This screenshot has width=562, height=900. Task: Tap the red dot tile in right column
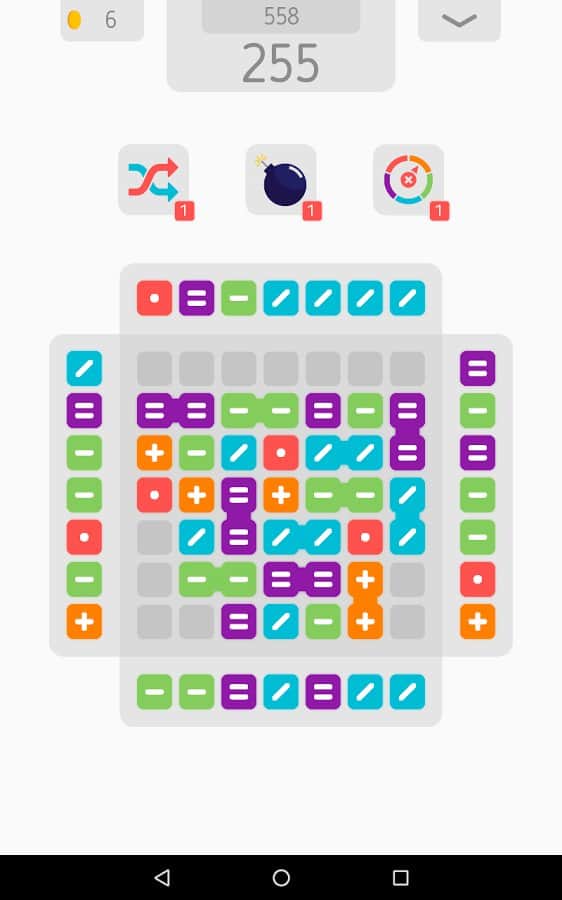coord(478,579)
